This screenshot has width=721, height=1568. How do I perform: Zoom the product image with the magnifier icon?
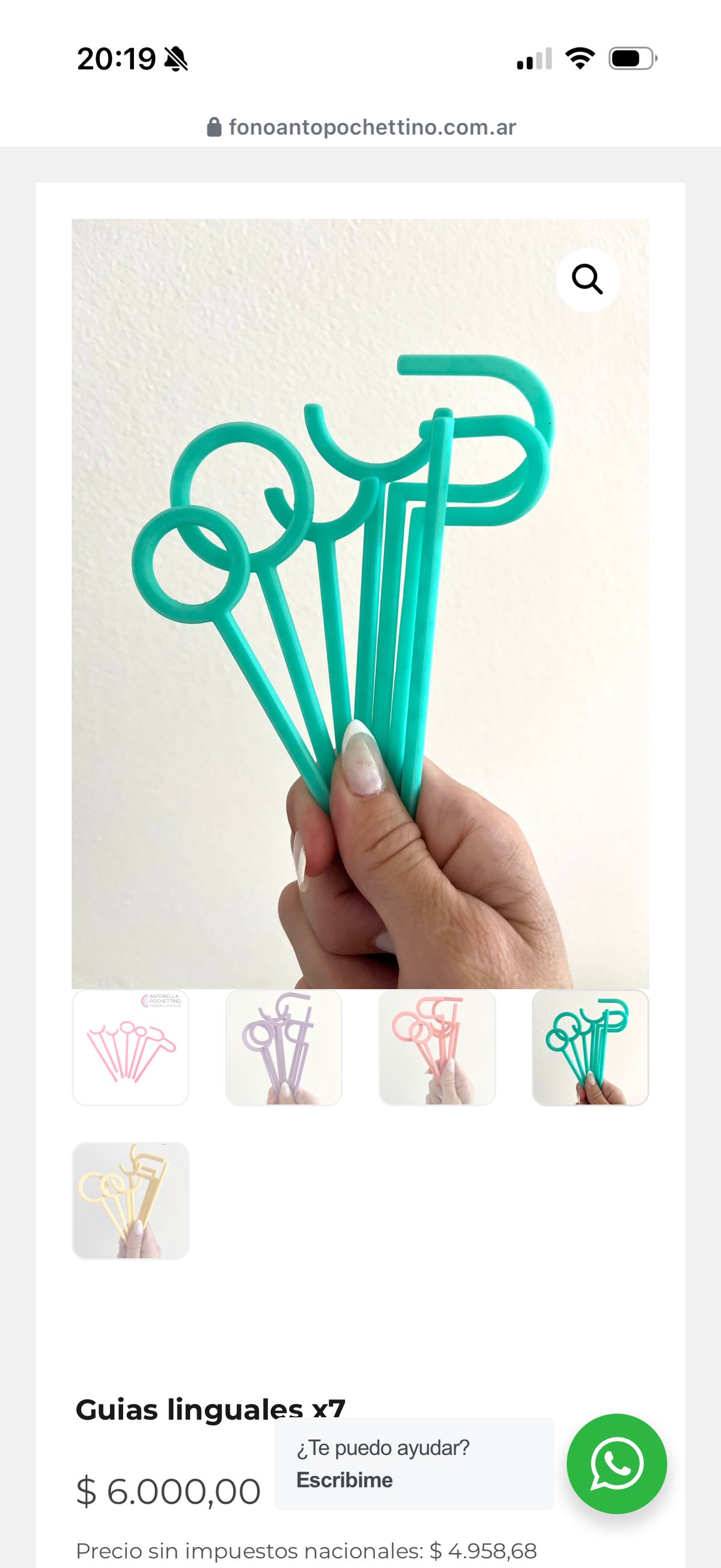point(587,279)
